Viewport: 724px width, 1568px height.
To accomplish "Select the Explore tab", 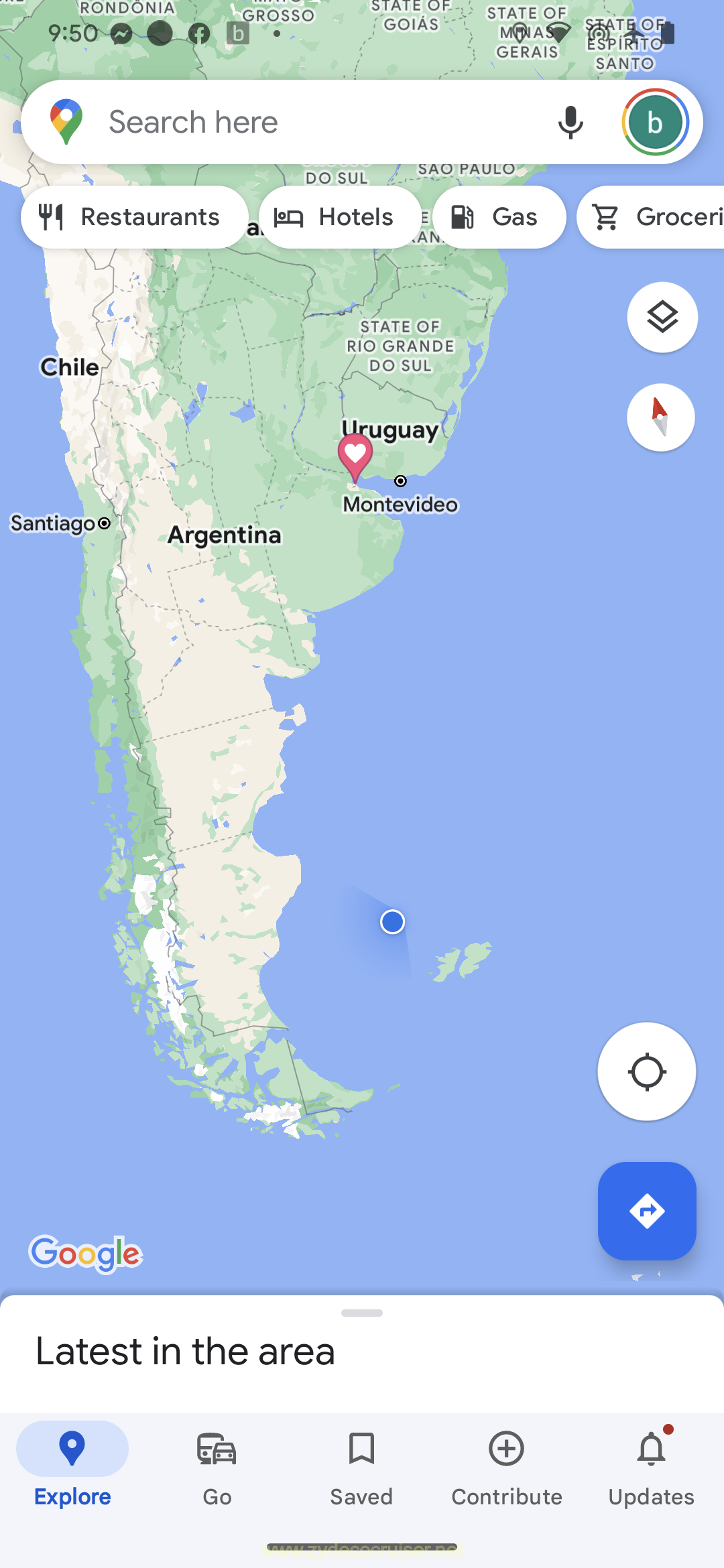I will coord(72,1467).
